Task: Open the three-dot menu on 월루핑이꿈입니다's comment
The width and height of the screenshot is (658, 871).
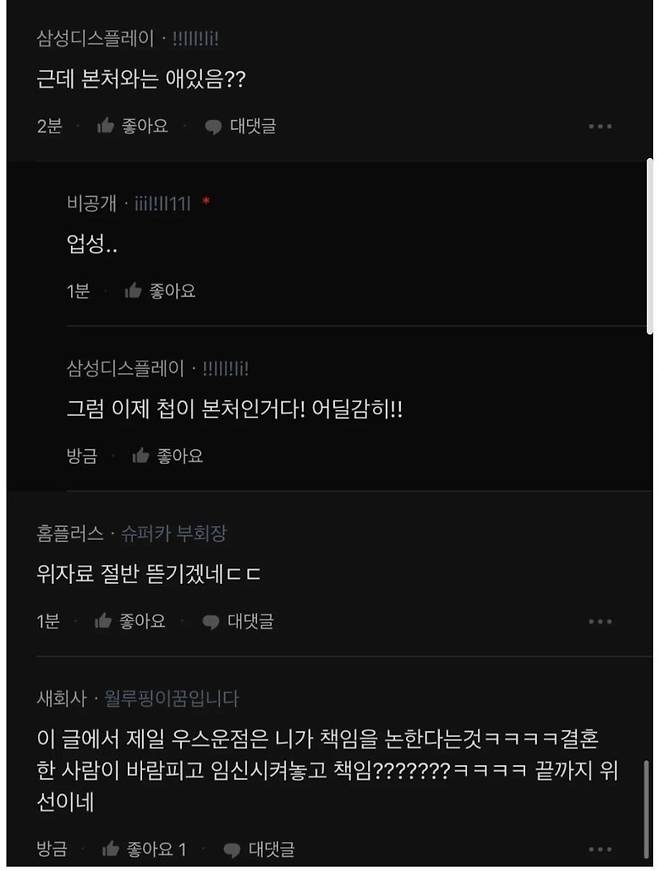Action: point(600,849)
